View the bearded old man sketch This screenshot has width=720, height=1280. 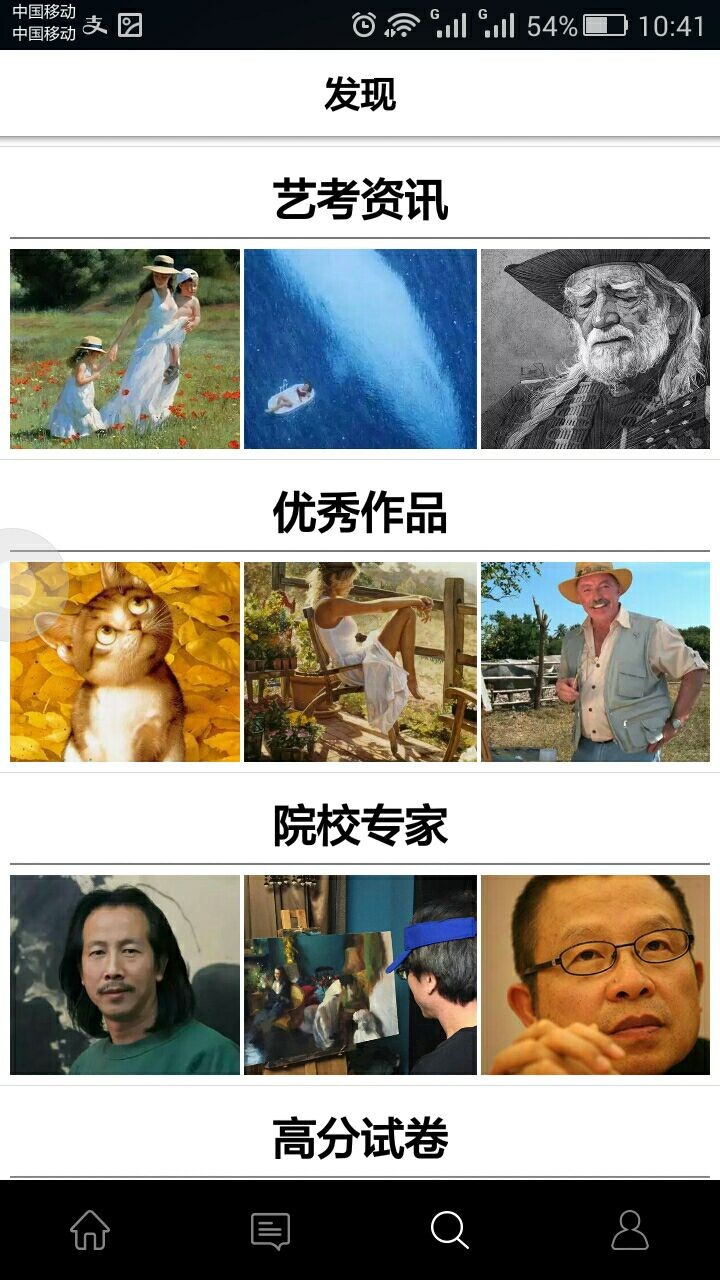point(595,349)
